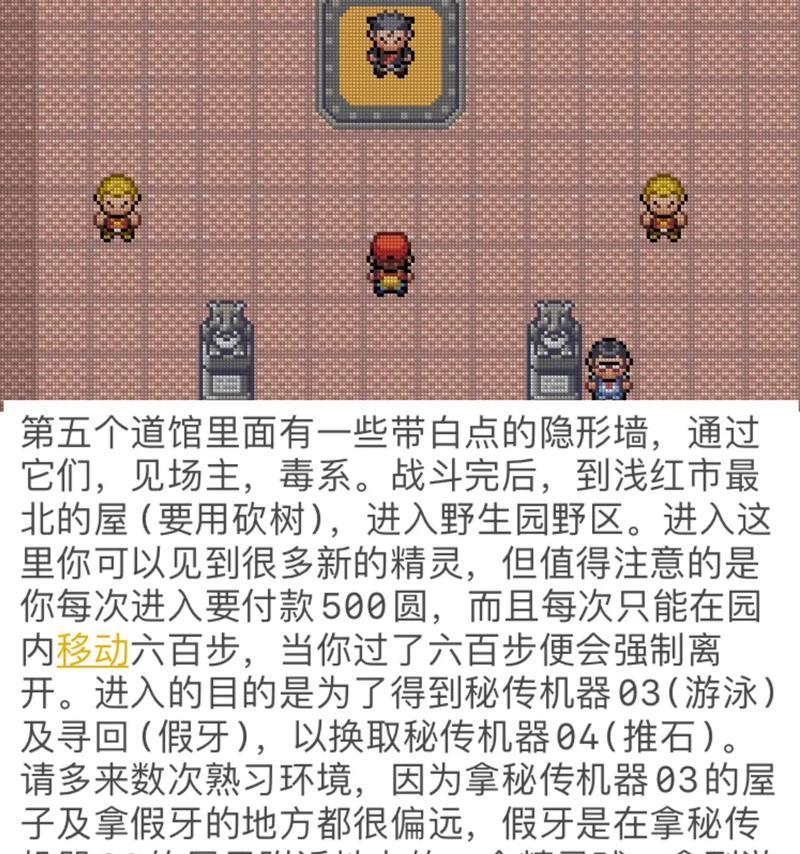Open the underlined 移动 link
This screenshot has width=800, height=854.
tap(93, 650)
